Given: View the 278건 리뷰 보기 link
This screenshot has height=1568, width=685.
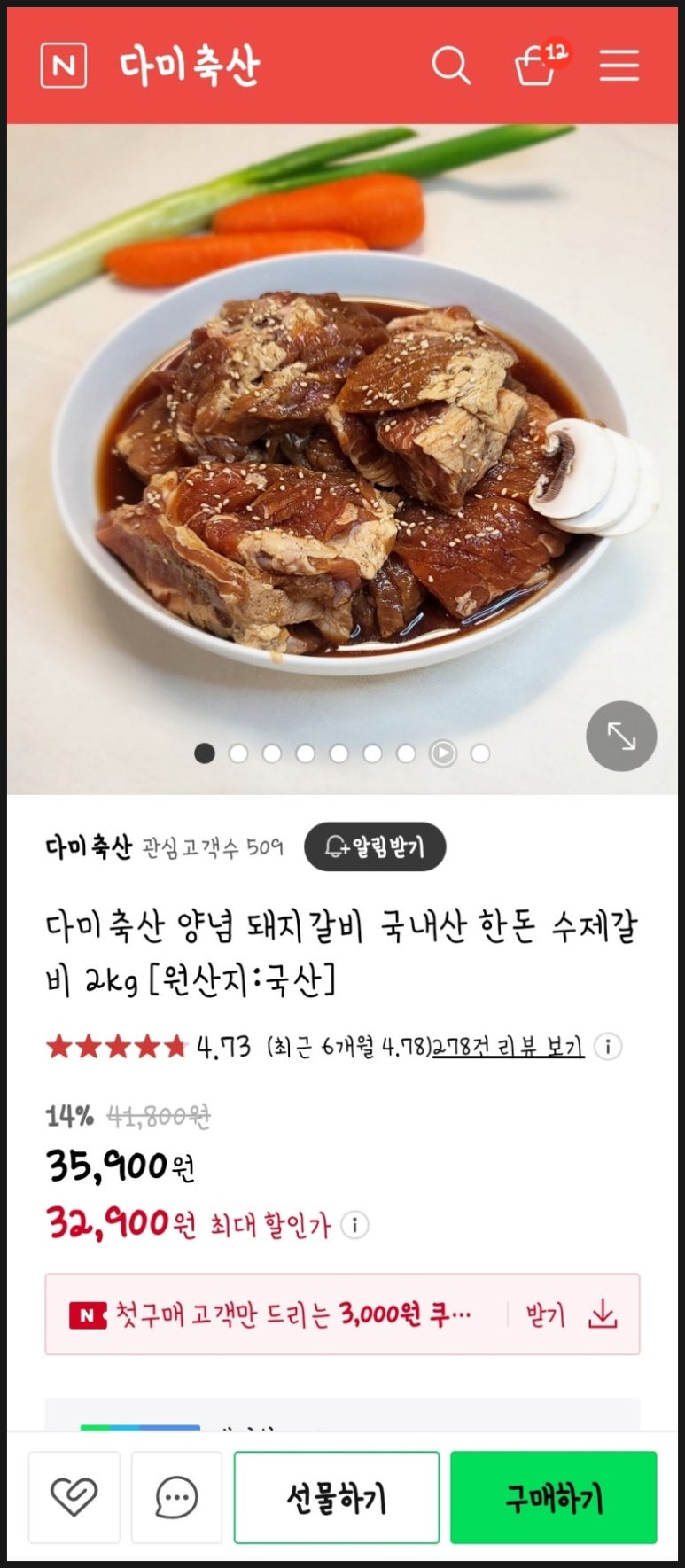Looking at the screenshot, I should [509, 1047].
